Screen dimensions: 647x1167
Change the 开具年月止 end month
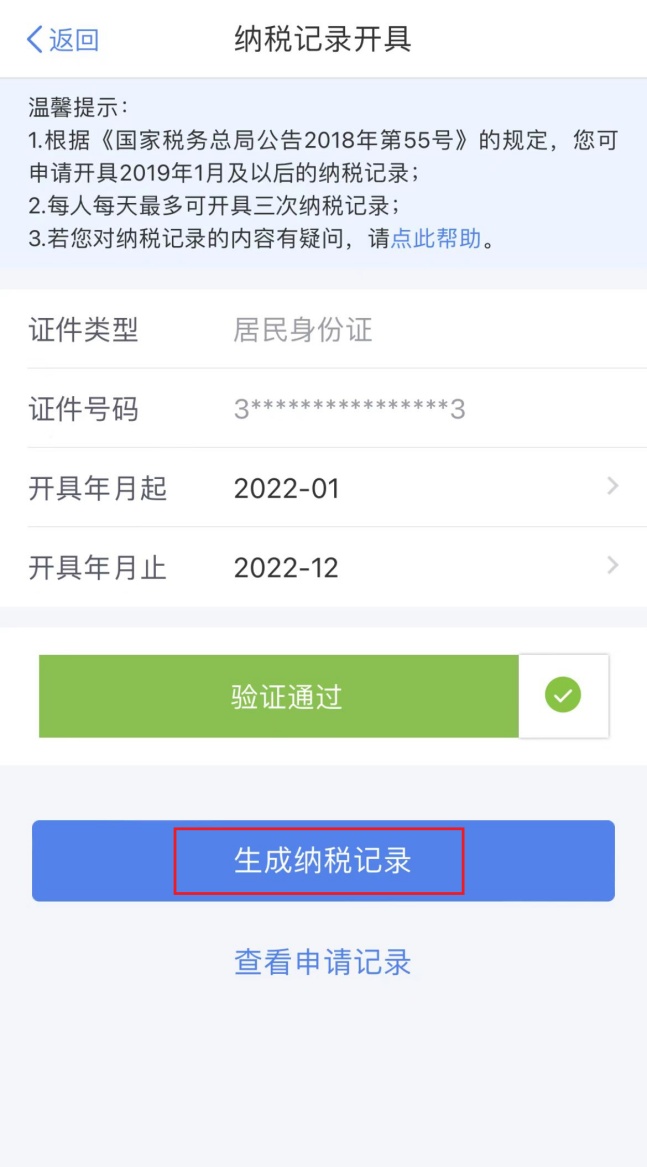pyautogui.click(x=323, y=567)
